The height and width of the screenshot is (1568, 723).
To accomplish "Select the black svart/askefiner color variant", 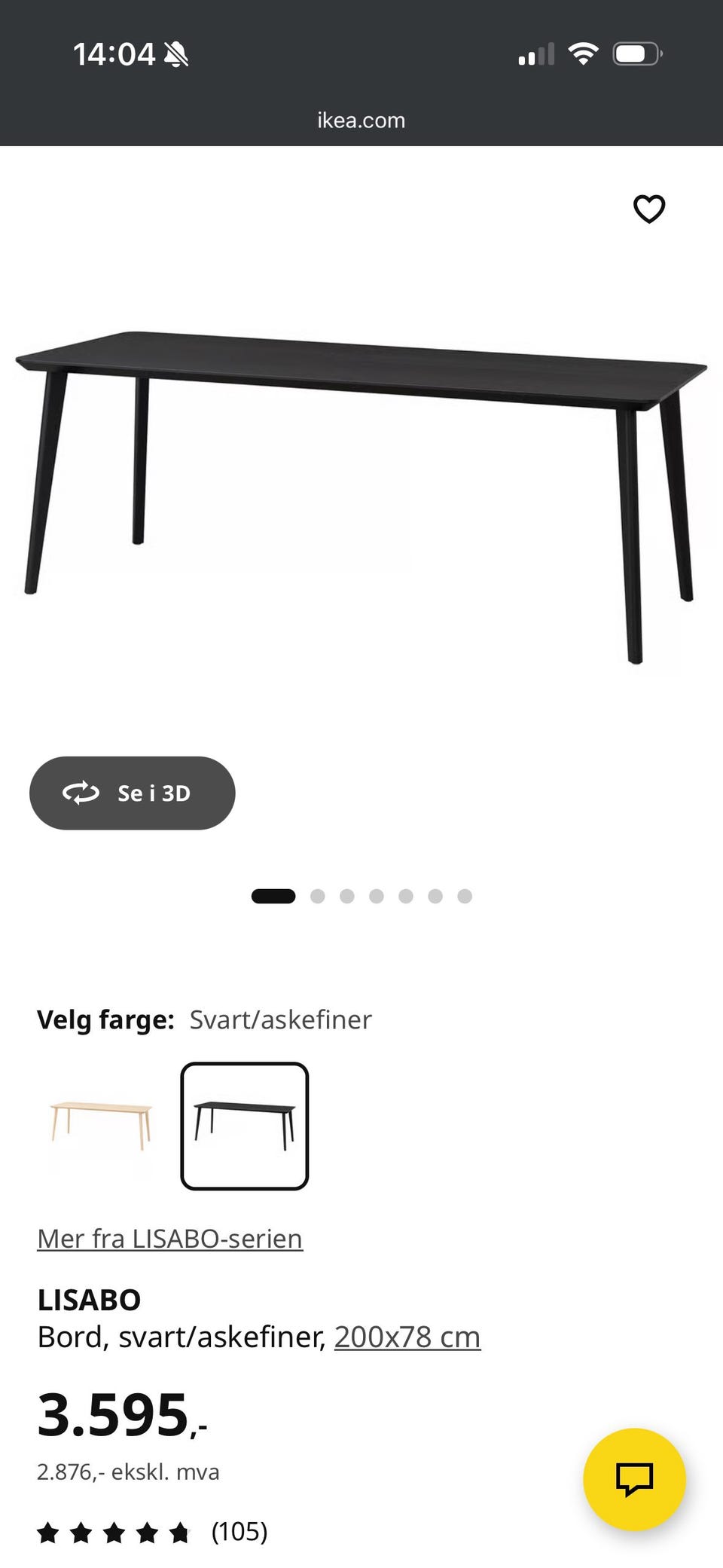I will [x=245, y=1126].
